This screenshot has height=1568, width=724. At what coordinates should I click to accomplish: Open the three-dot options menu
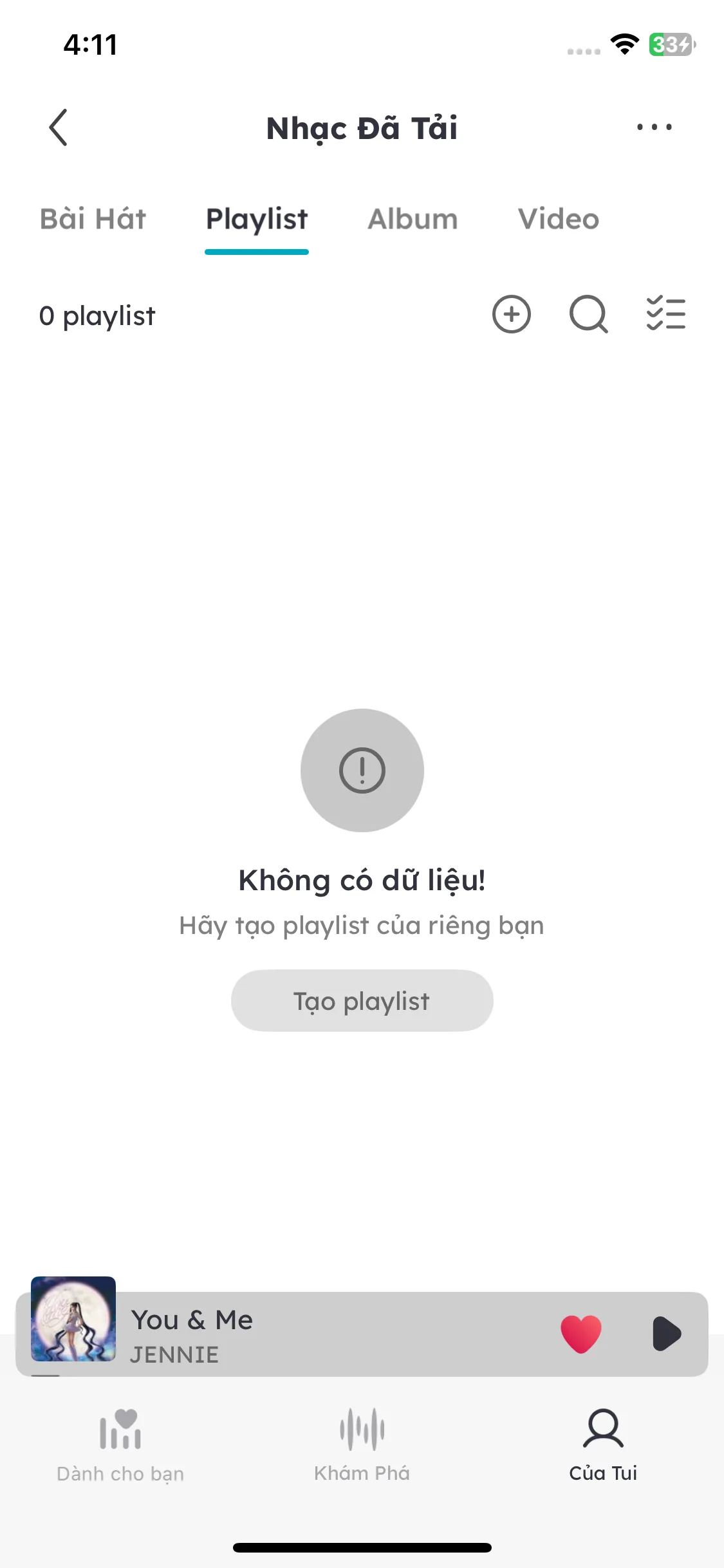coord(654,127)
